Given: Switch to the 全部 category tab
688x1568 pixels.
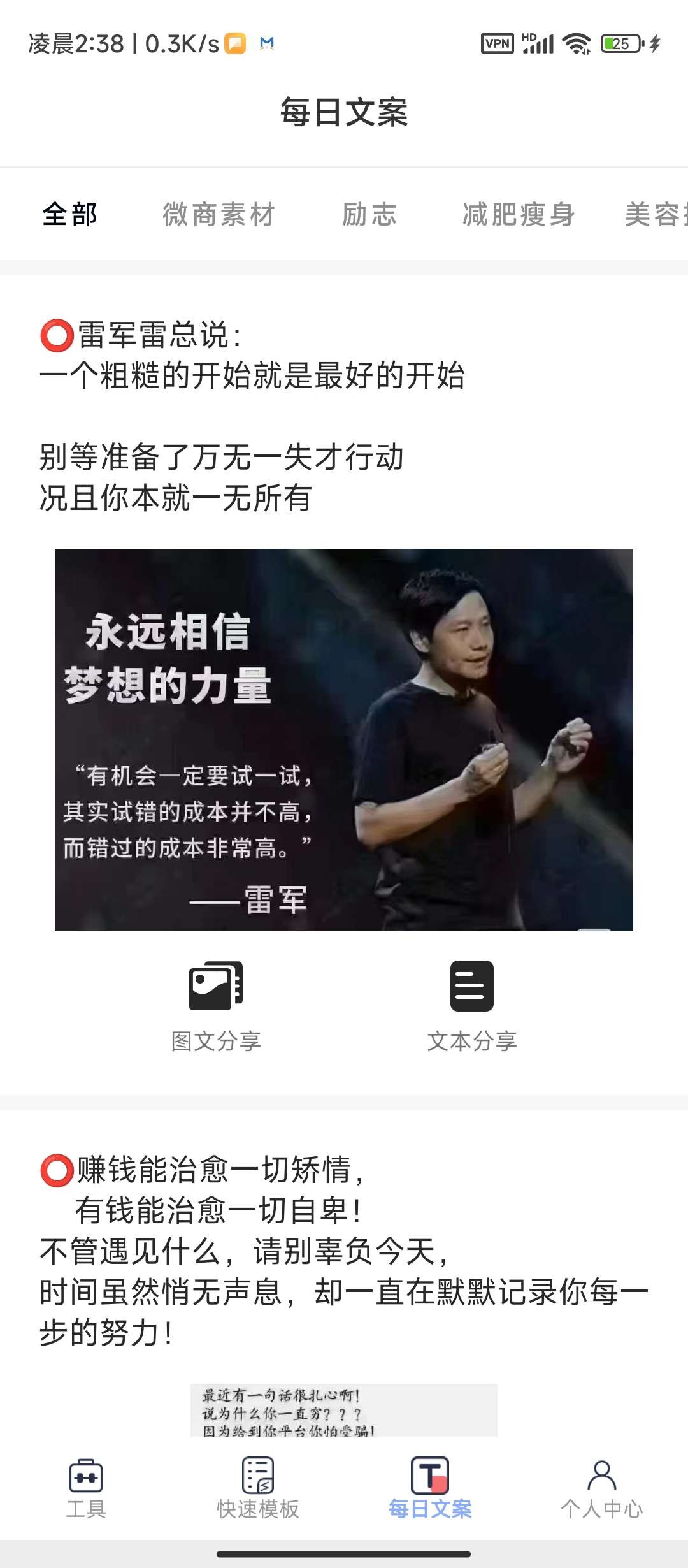Looking at the screenshot, I should tap(69, 214).
